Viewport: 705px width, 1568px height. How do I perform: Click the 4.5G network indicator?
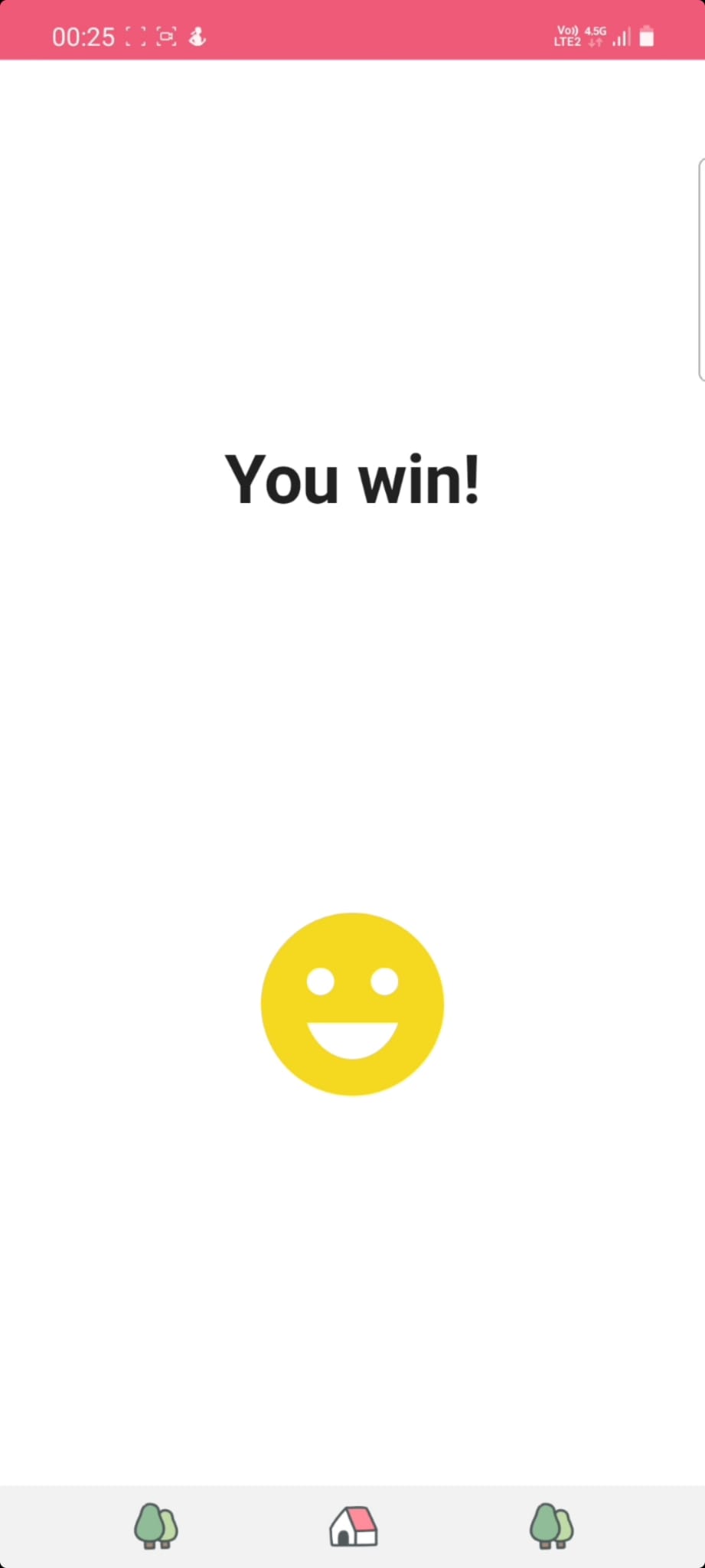pos(595,31)
